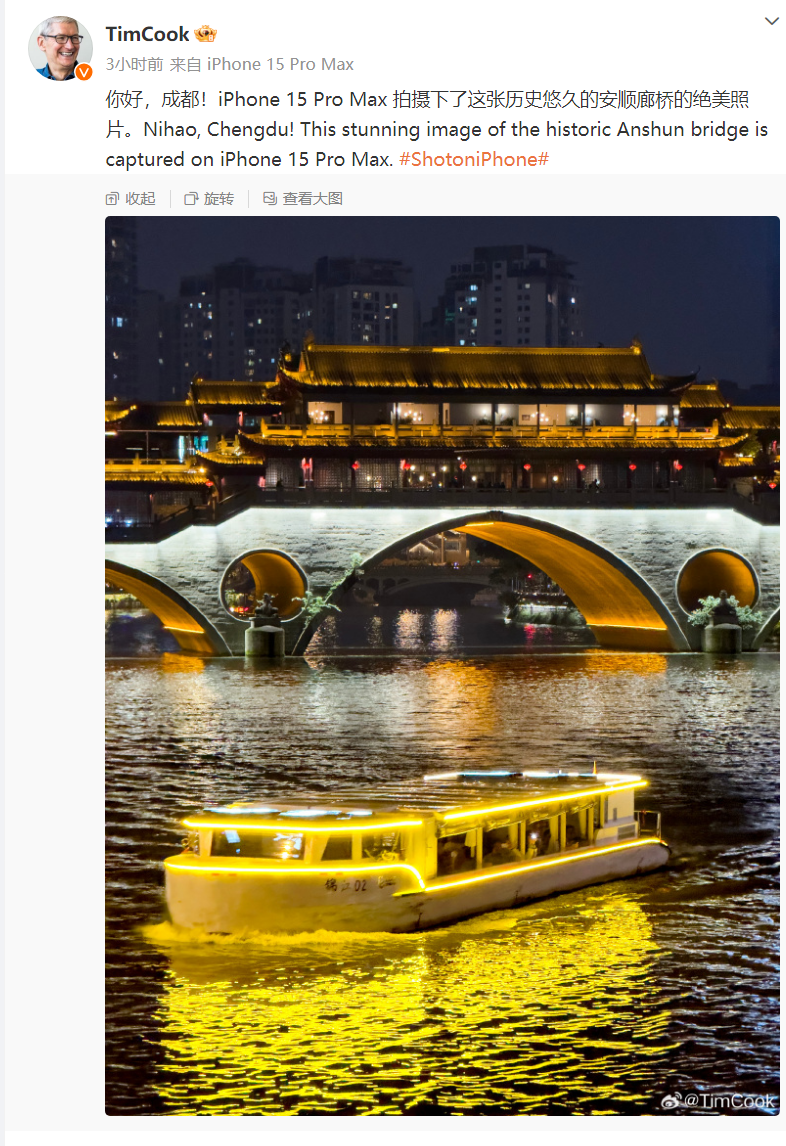Open TimCook's profile avatar
786x1146 pixels.
[60, 47]
